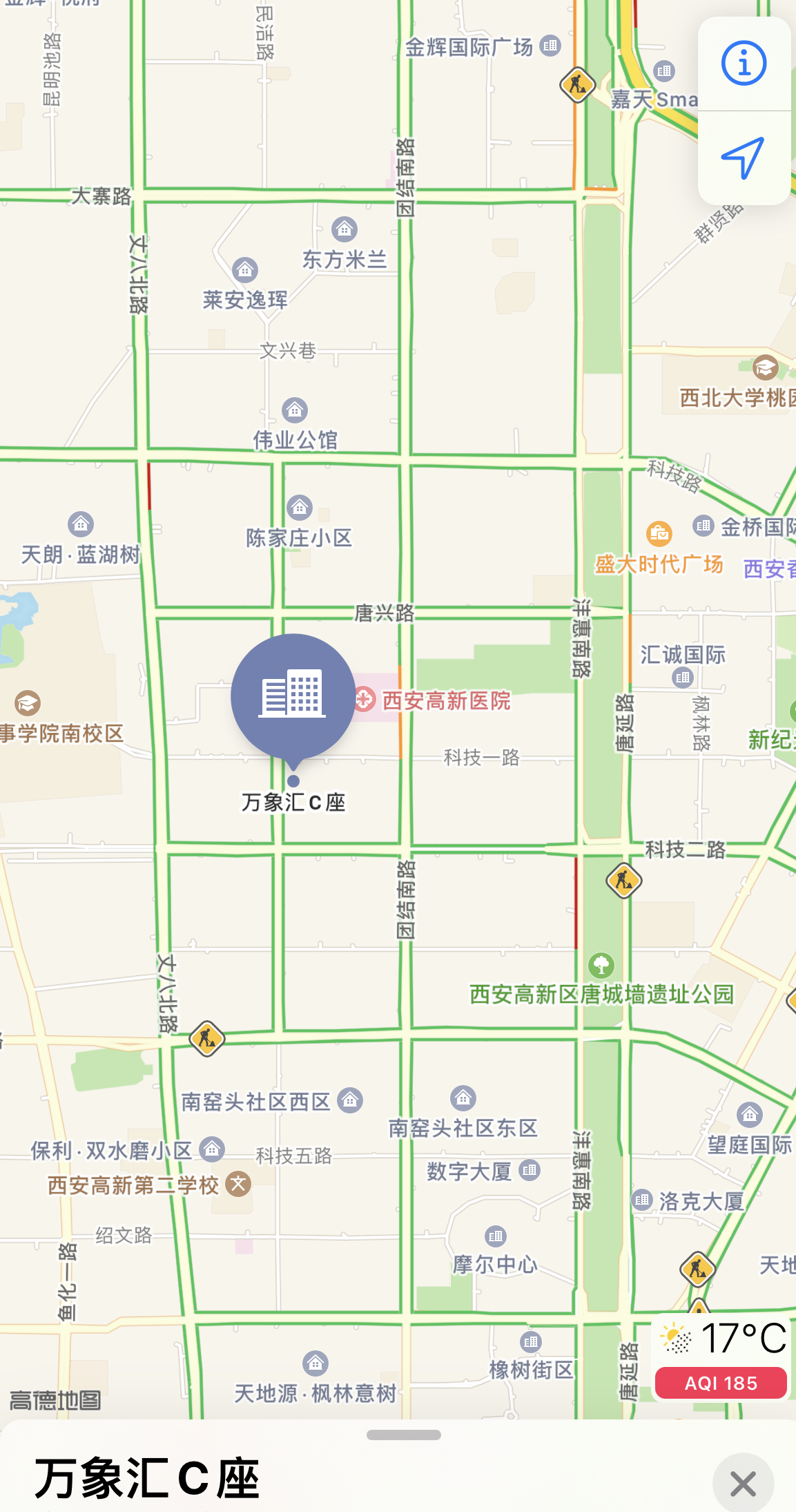The width and height of the screenshot is (796, 1512).
Task: Select 伟业公馆 residential marker
Action: 295,410
